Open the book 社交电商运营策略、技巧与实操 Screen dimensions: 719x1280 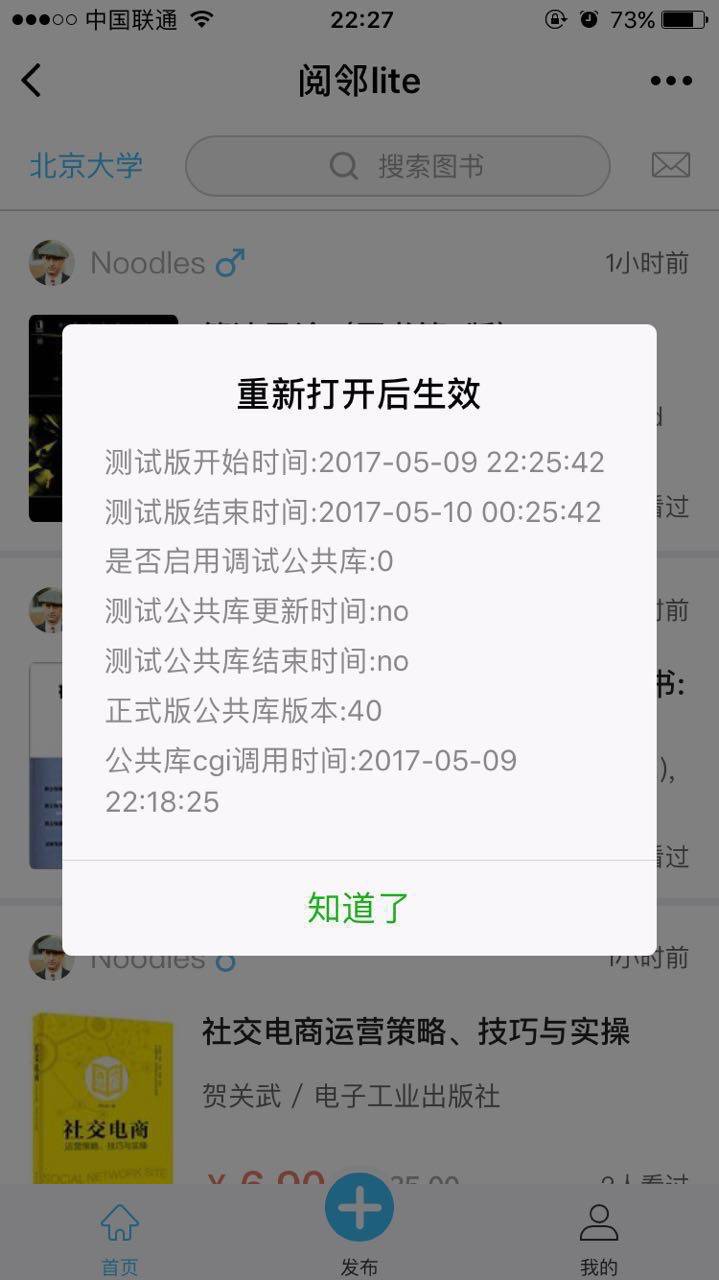coord(415,1031)
